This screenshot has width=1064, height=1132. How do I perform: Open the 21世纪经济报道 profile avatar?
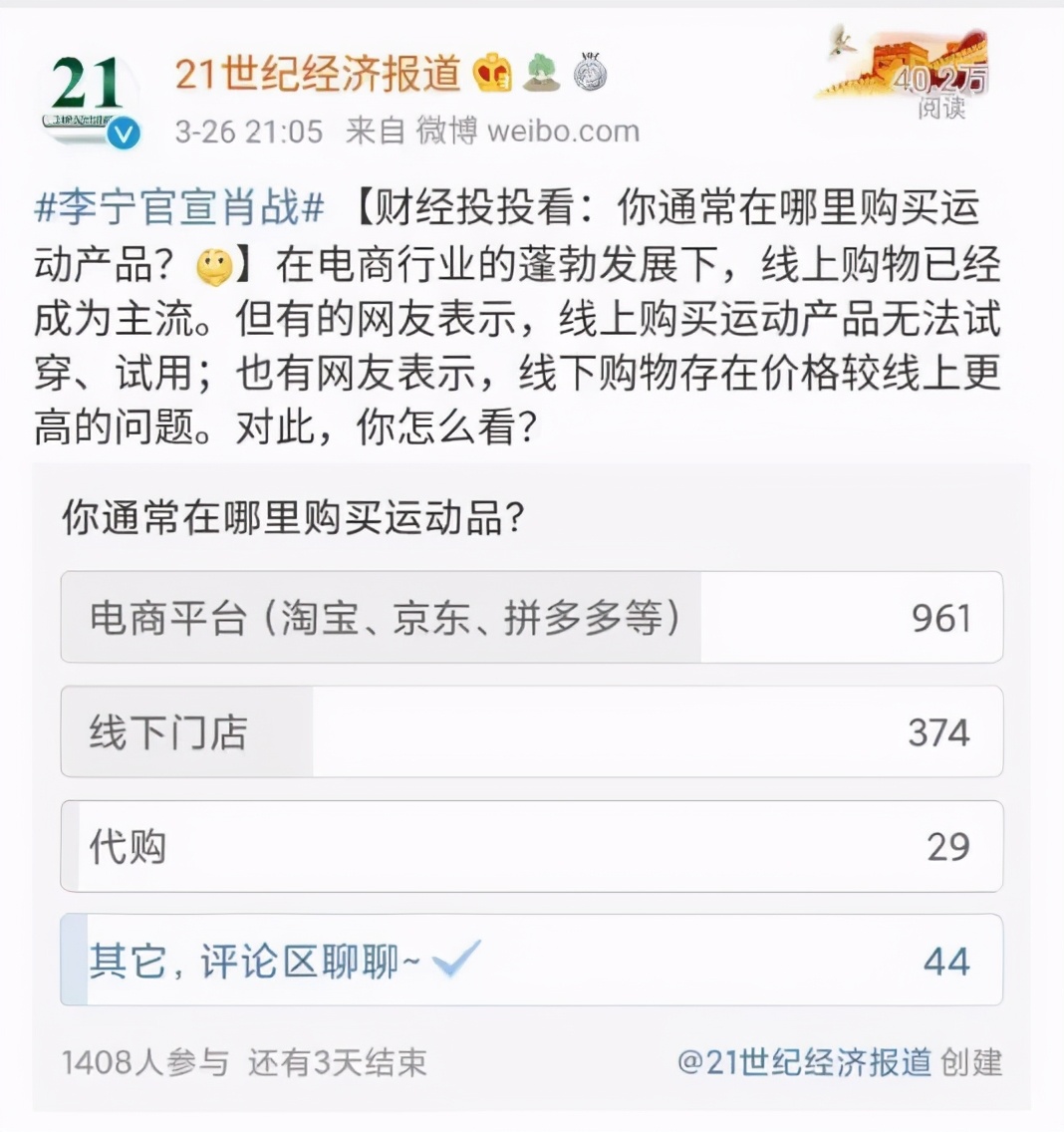91,100
